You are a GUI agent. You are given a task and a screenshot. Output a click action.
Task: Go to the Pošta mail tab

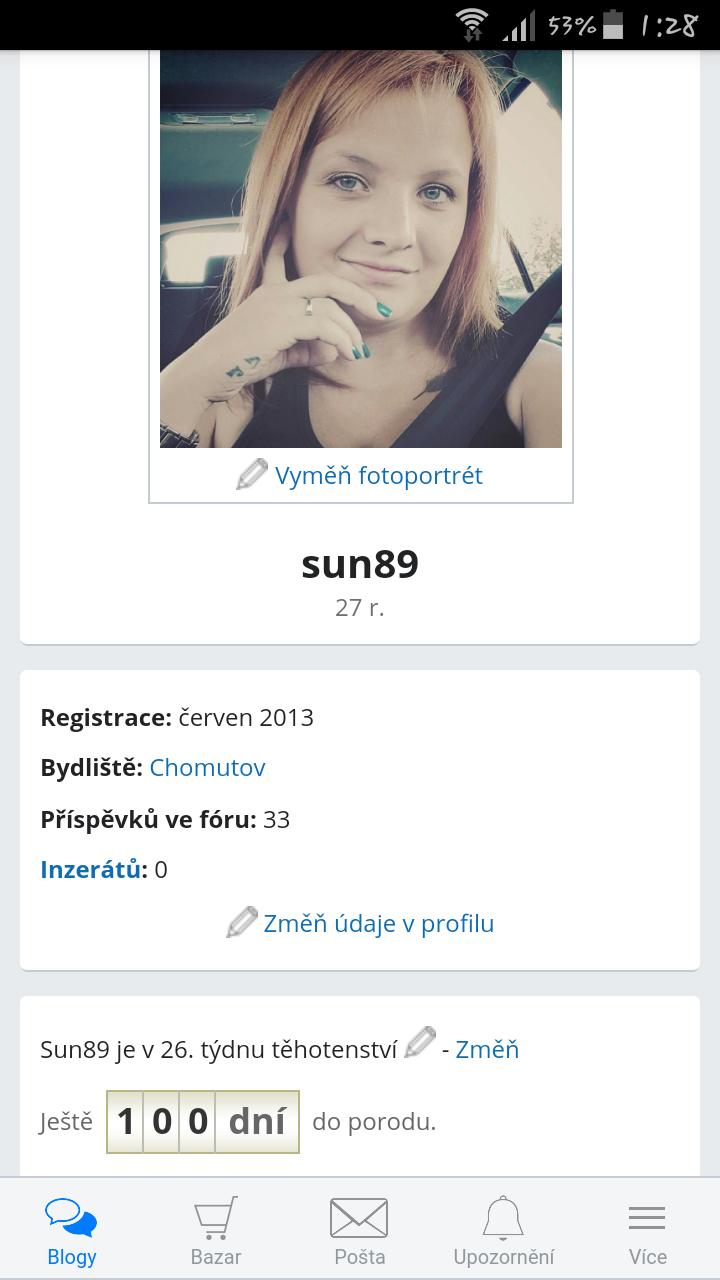pos(359,1233)
